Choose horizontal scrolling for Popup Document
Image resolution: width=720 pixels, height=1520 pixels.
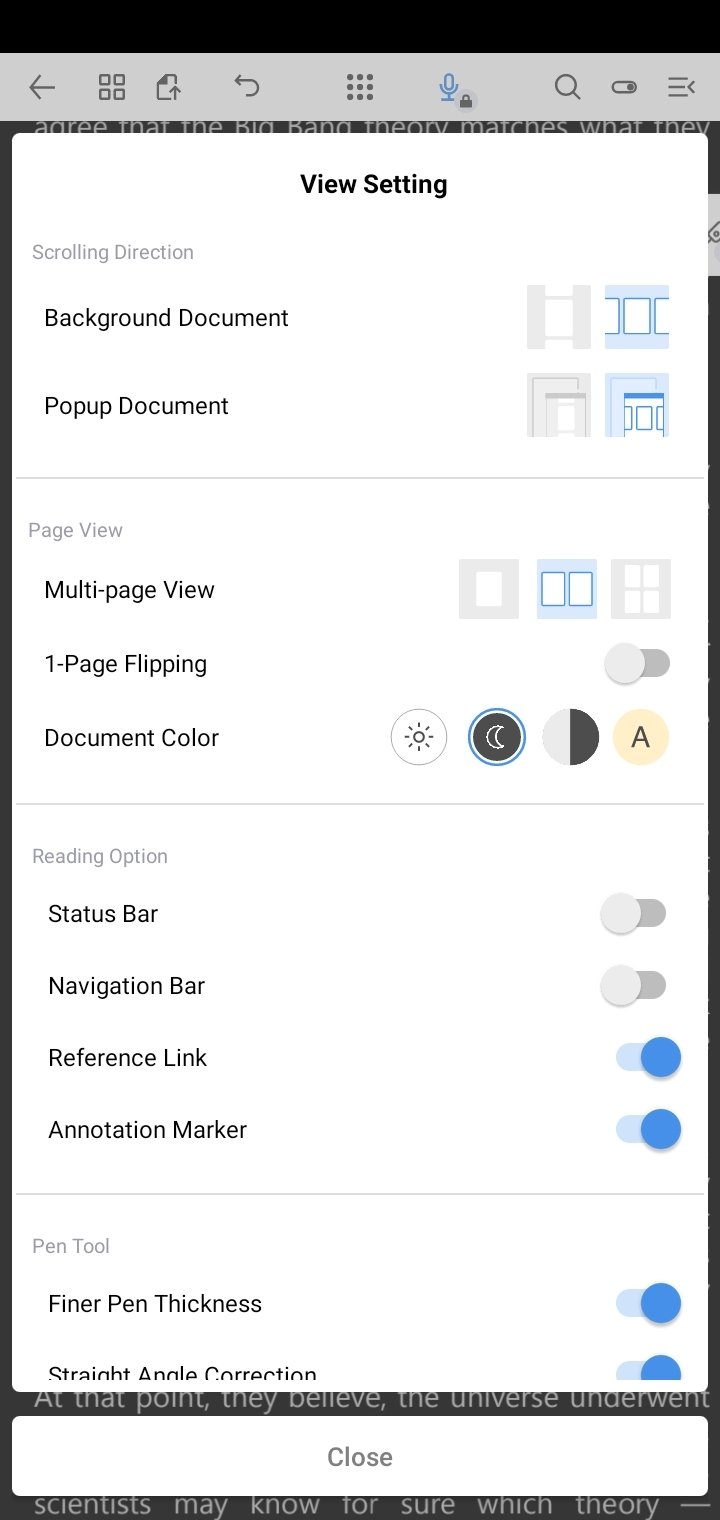(x=637, y=405)
